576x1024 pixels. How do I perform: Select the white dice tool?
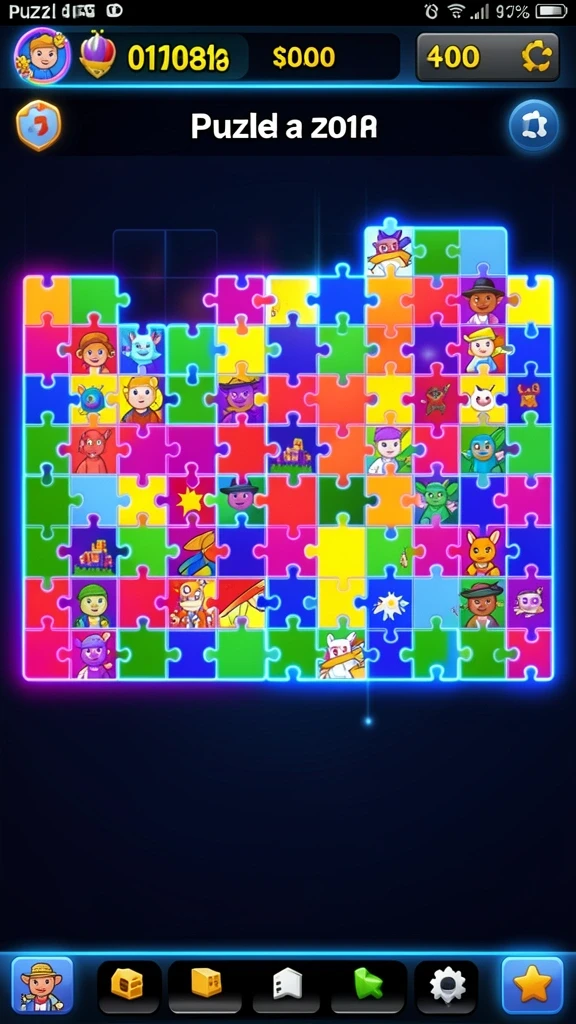click(x=287, y=985)
